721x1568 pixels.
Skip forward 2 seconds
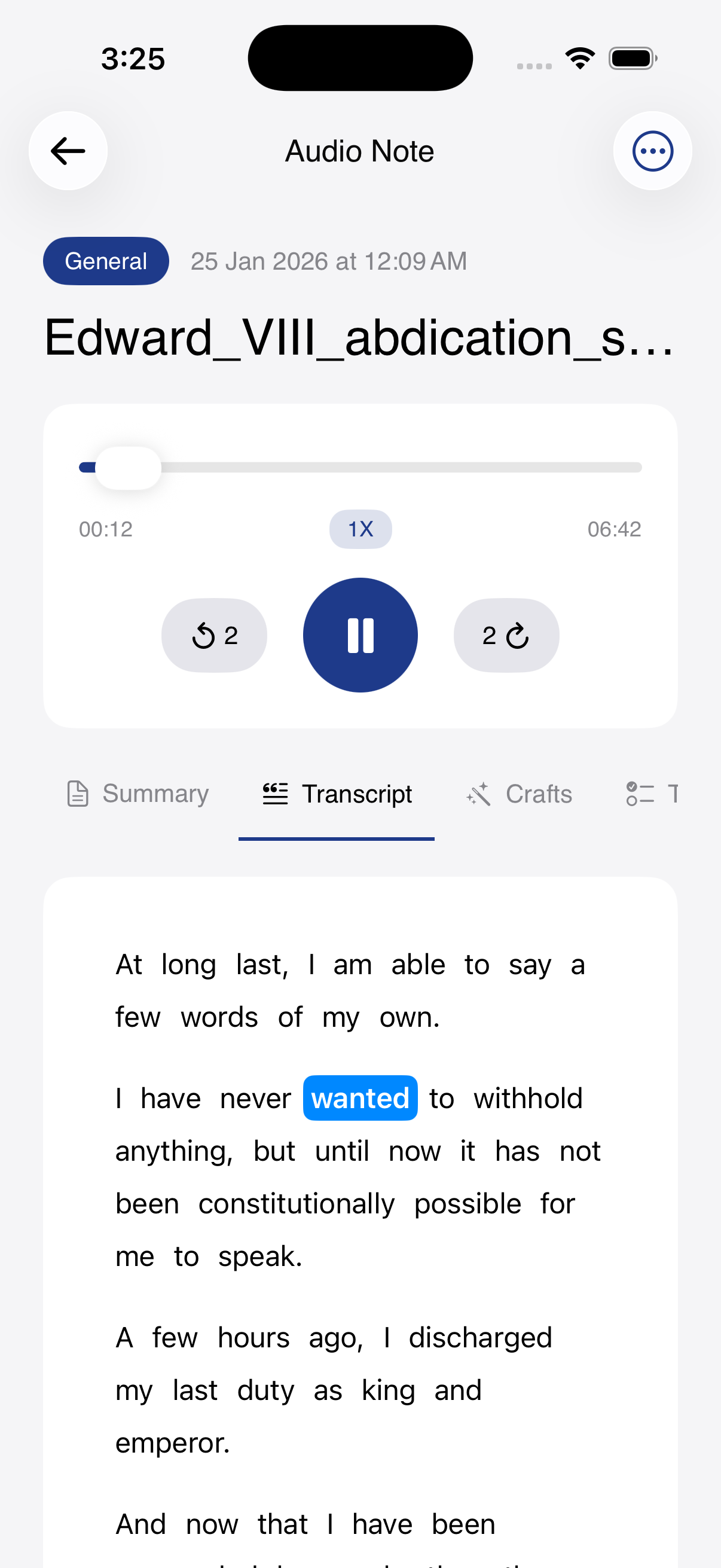pos(506,635)
